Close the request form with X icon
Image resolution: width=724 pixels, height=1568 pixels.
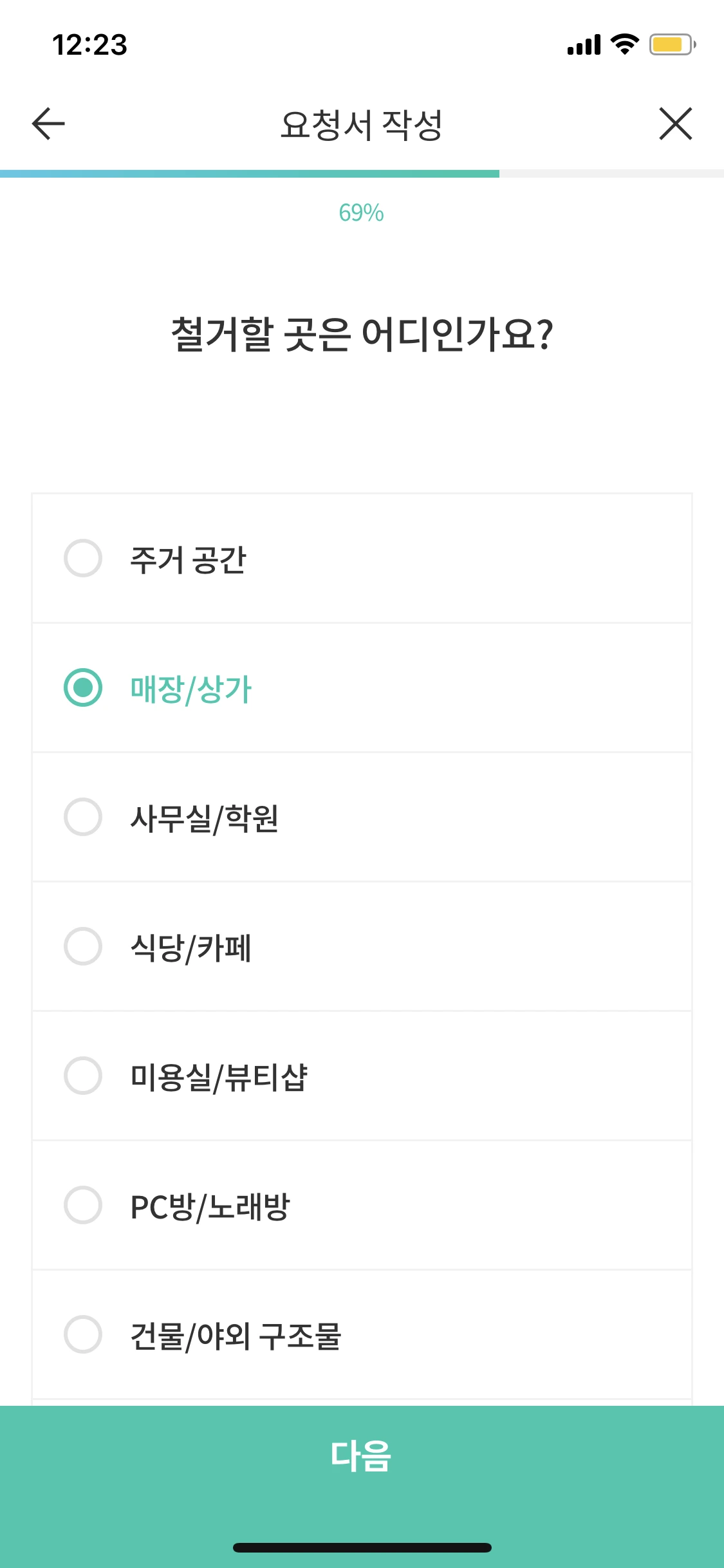[x=676, y=124]
